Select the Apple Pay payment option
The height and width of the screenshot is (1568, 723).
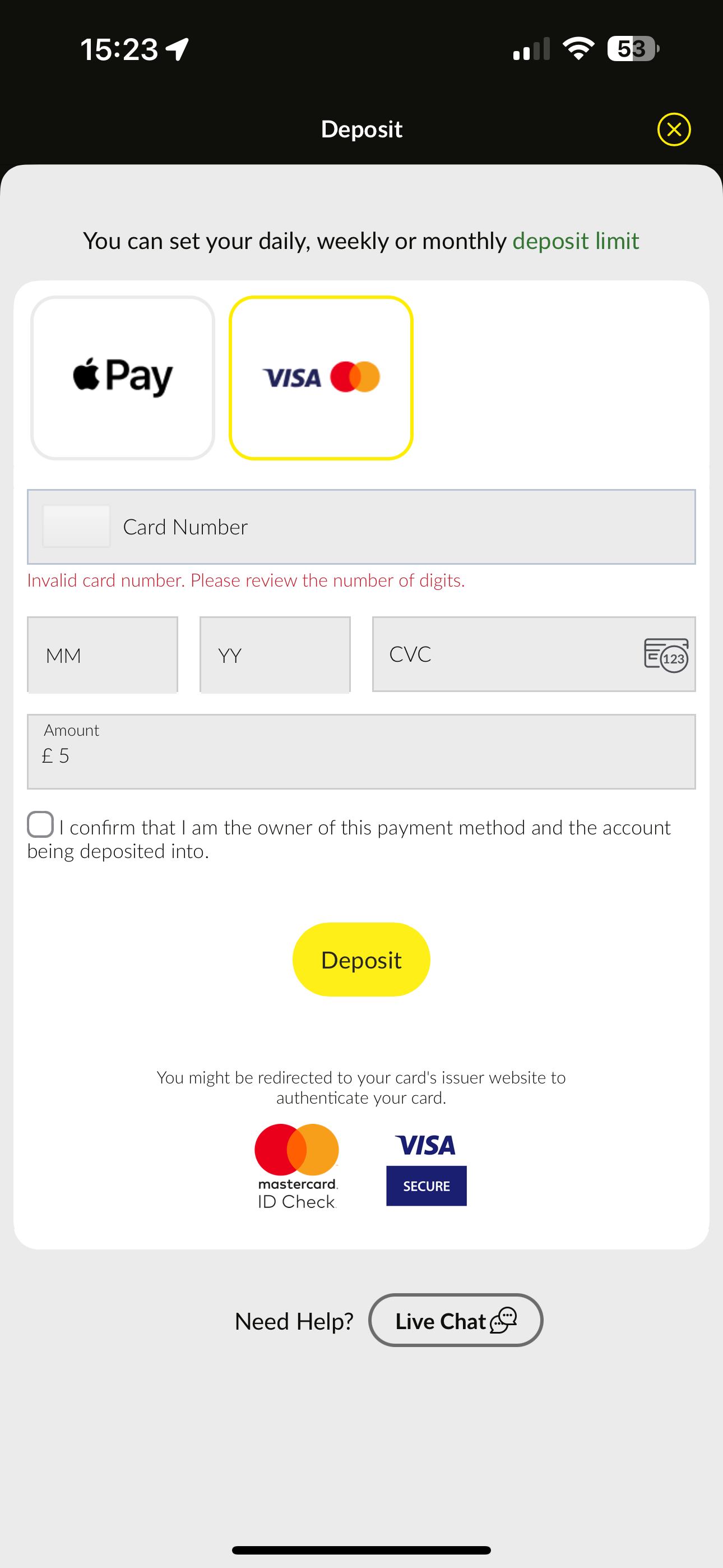[x=122, y=376]
